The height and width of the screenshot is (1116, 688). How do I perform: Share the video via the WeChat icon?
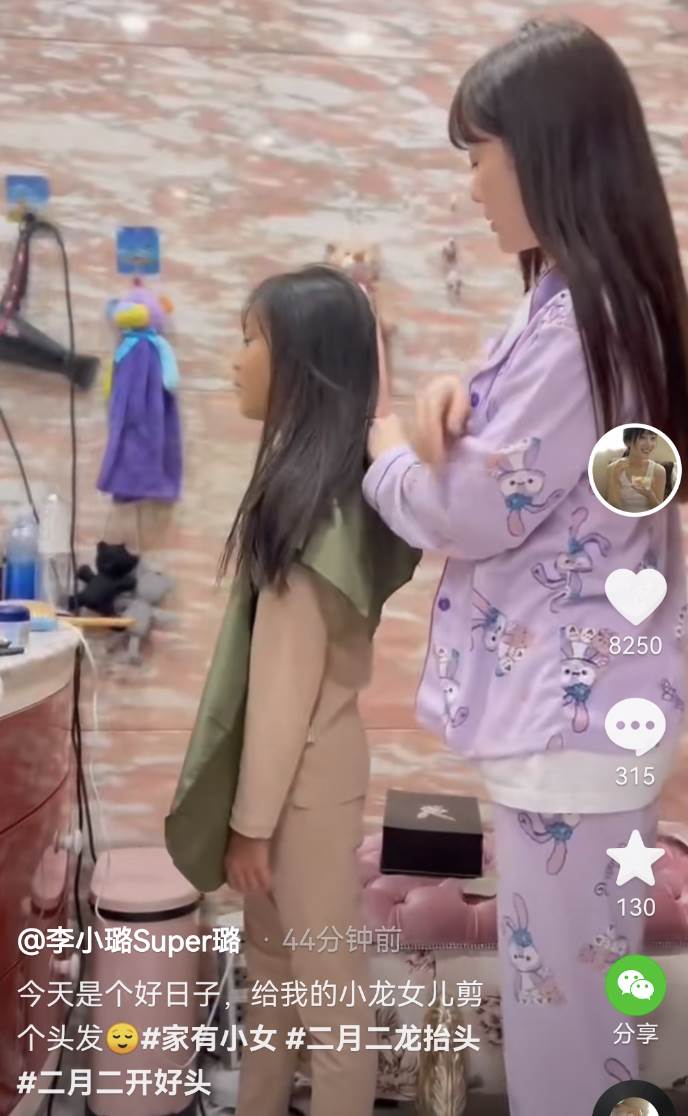pyautogui.click(x=635, y=985)
